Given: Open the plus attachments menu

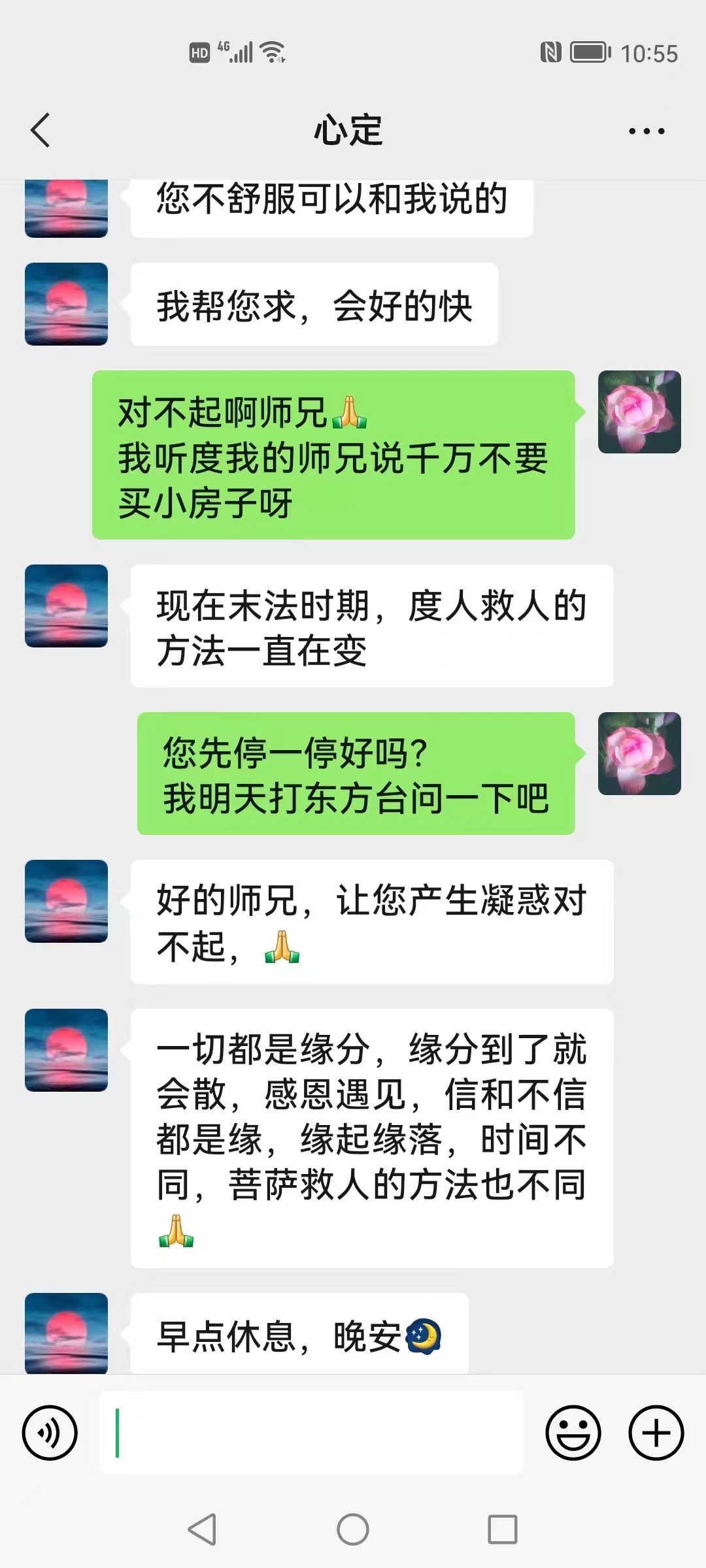Looking at the screenshot, I should 656,1432.
